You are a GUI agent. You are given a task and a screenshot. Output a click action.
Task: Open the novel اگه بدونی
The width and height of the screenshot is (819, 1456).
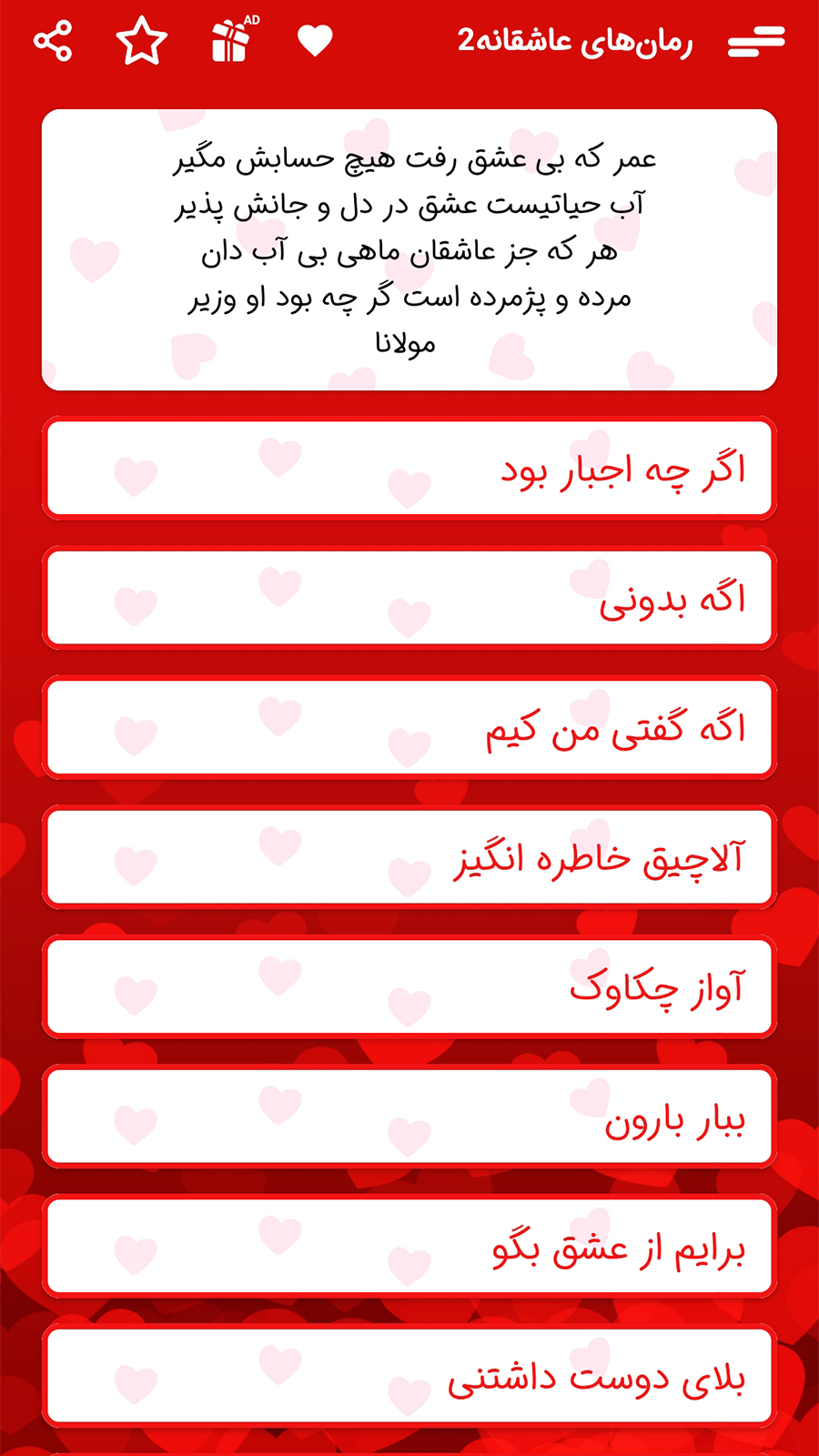click(x=409, y=599)
